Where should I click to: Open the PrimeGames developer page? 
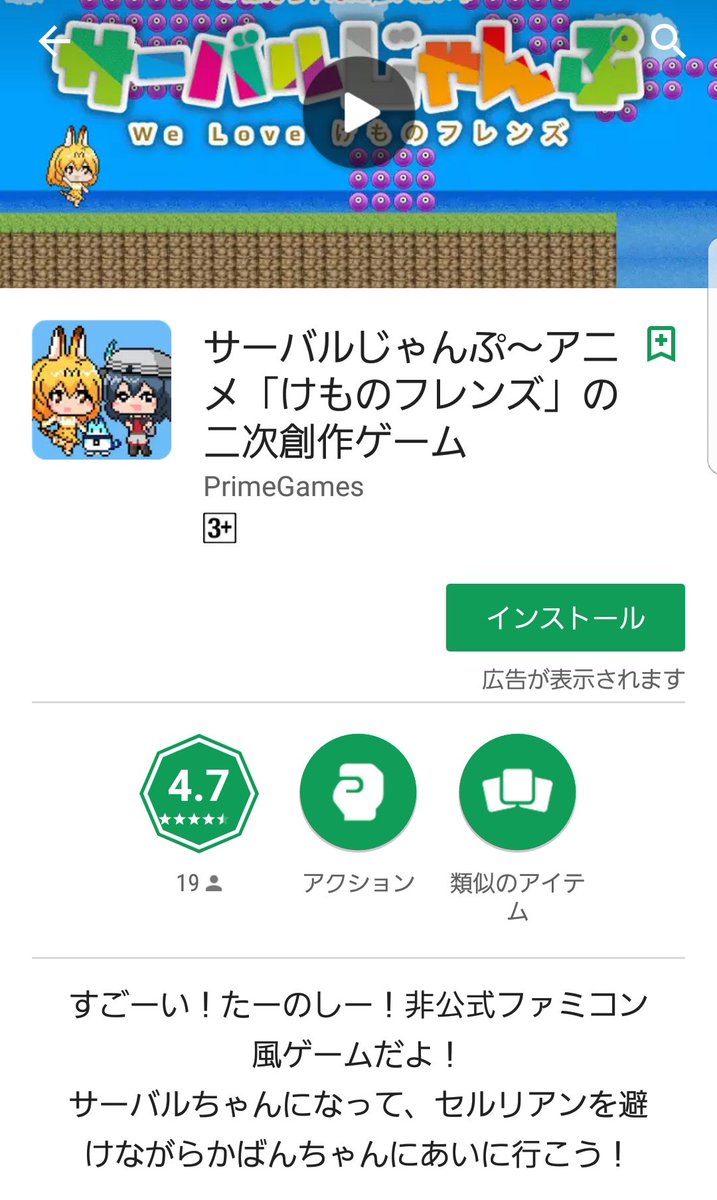[x=284, y=486]
